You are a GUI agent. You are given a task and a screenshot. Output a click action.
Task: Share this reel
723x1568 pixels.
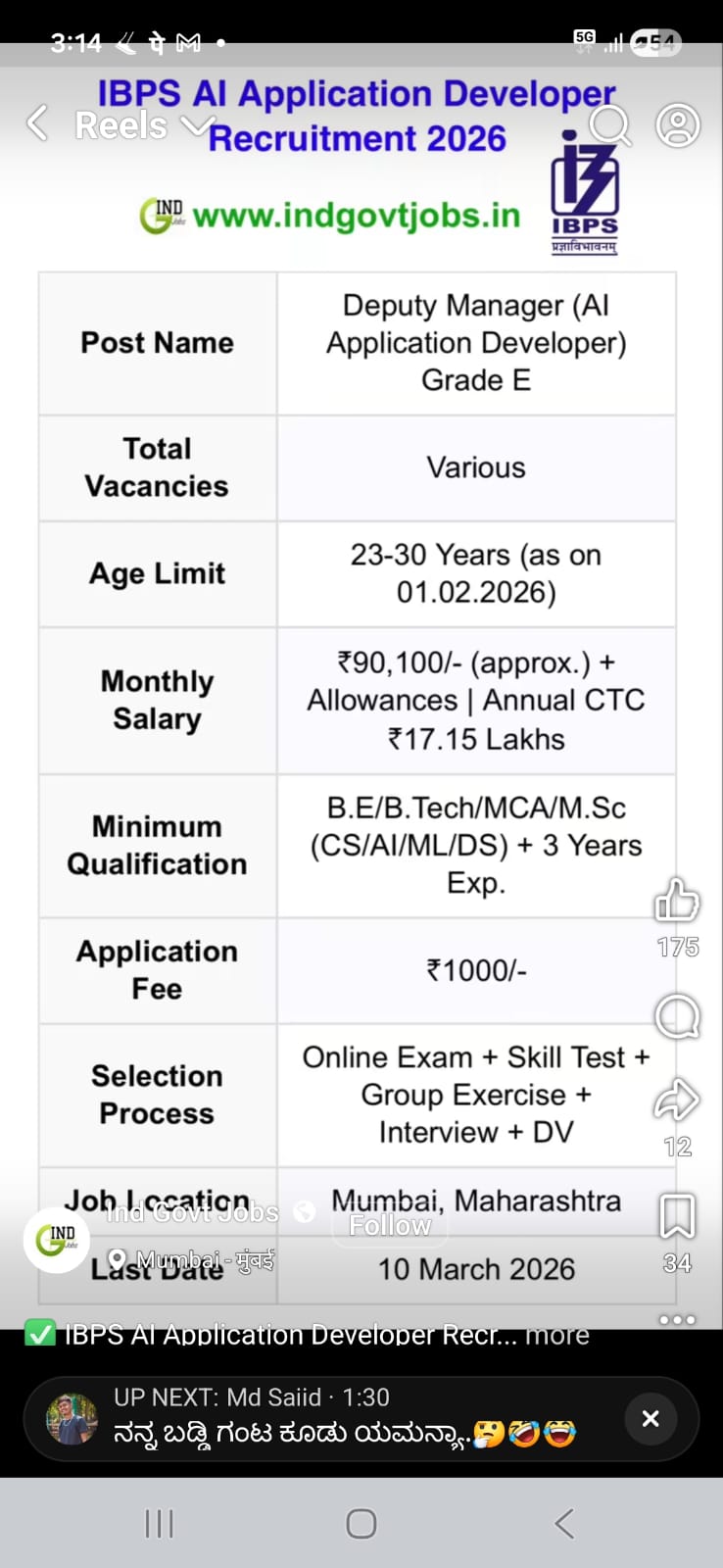click(677, 1101)
